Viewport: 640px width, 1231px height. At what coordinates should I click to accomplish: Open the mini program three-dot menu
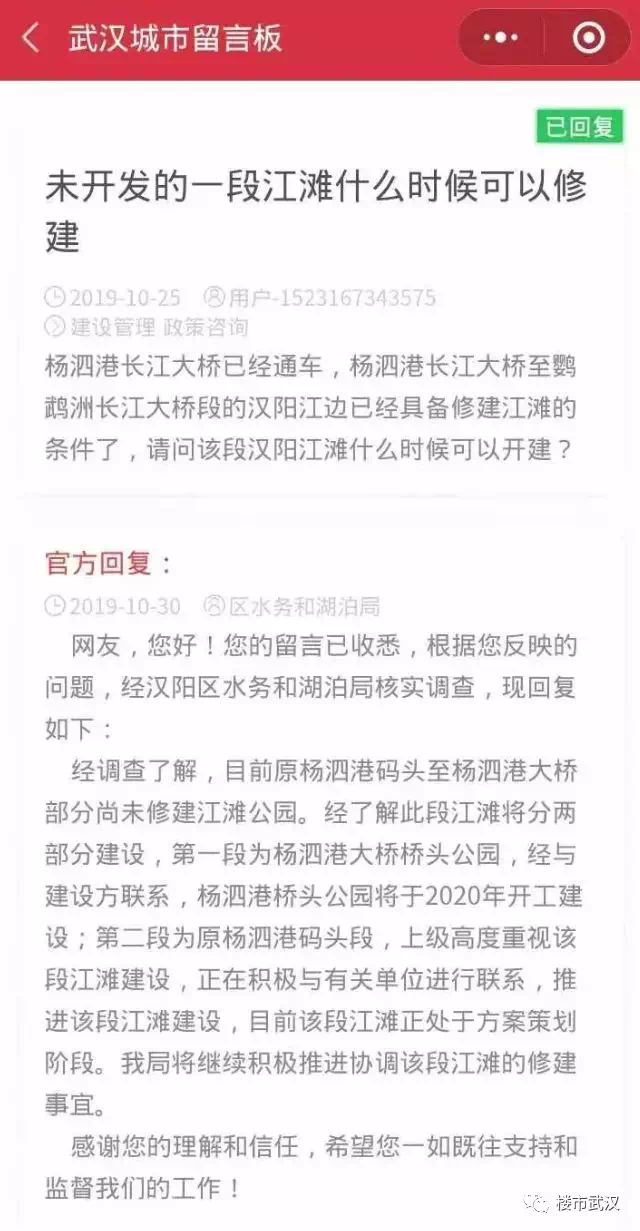tap(500, 38)
